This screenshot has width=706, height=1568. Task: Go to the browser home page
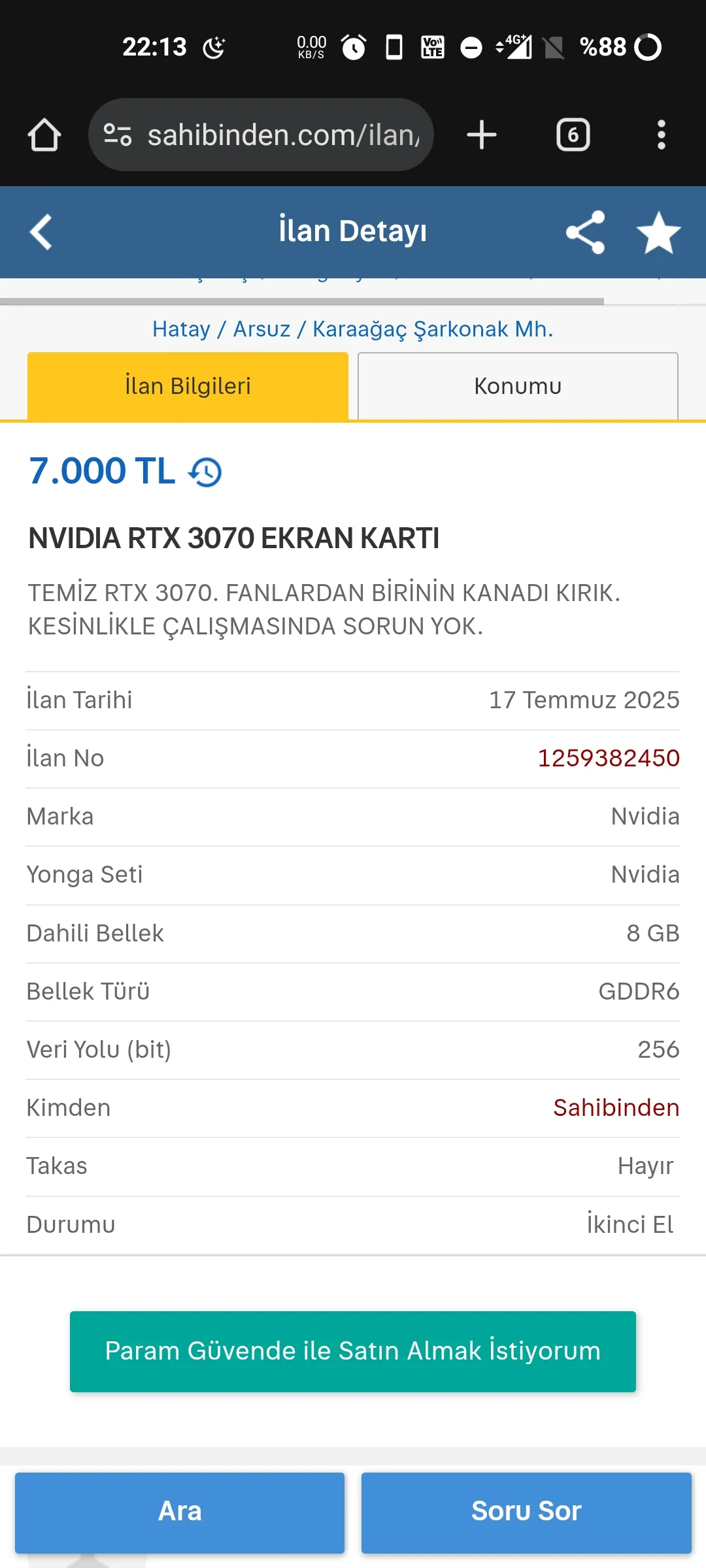[x=44, y=135]
